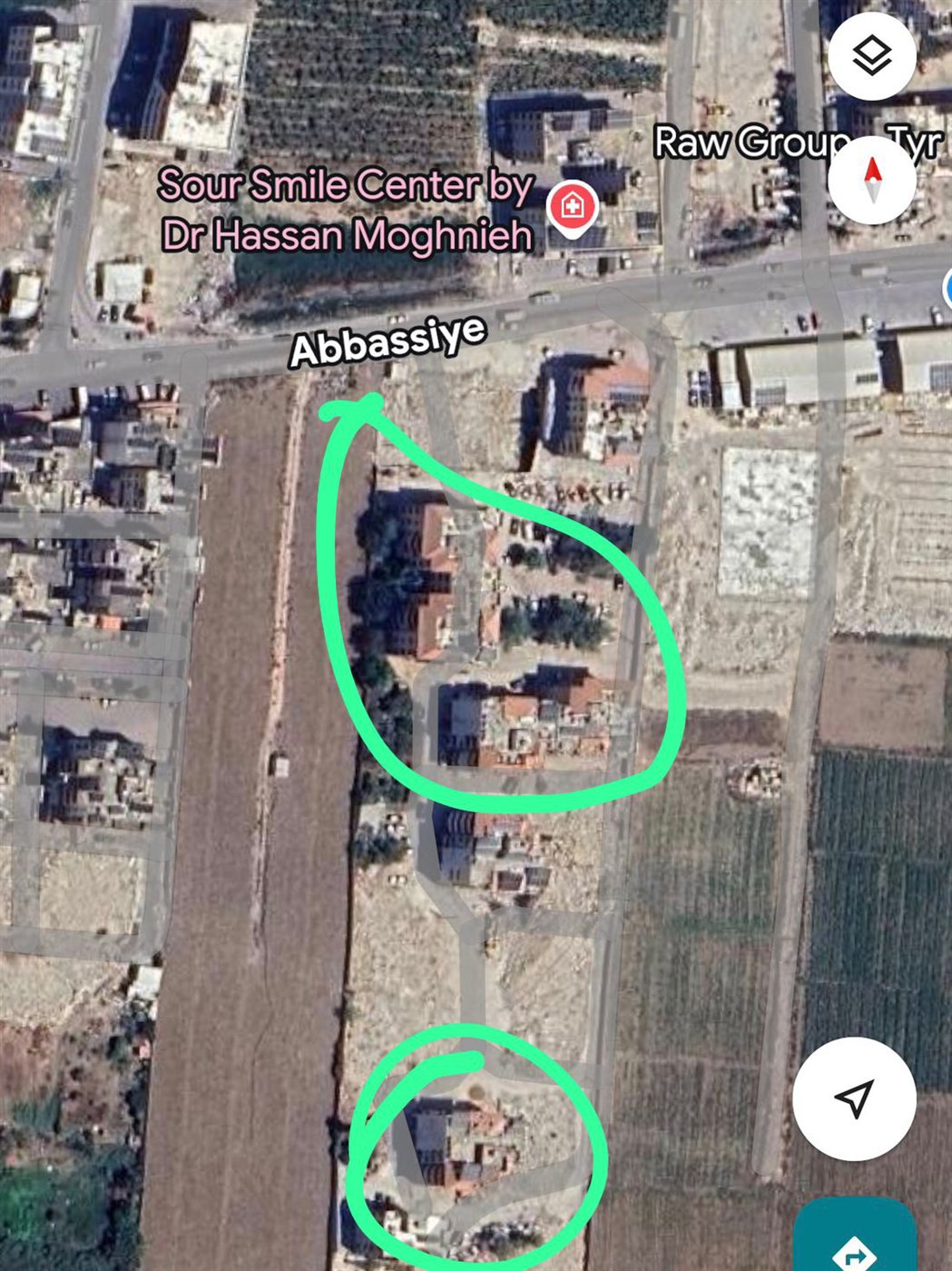Tap the compass to reset north
This screenshot has width=952, height=1271.
click(x=872, y=179)
